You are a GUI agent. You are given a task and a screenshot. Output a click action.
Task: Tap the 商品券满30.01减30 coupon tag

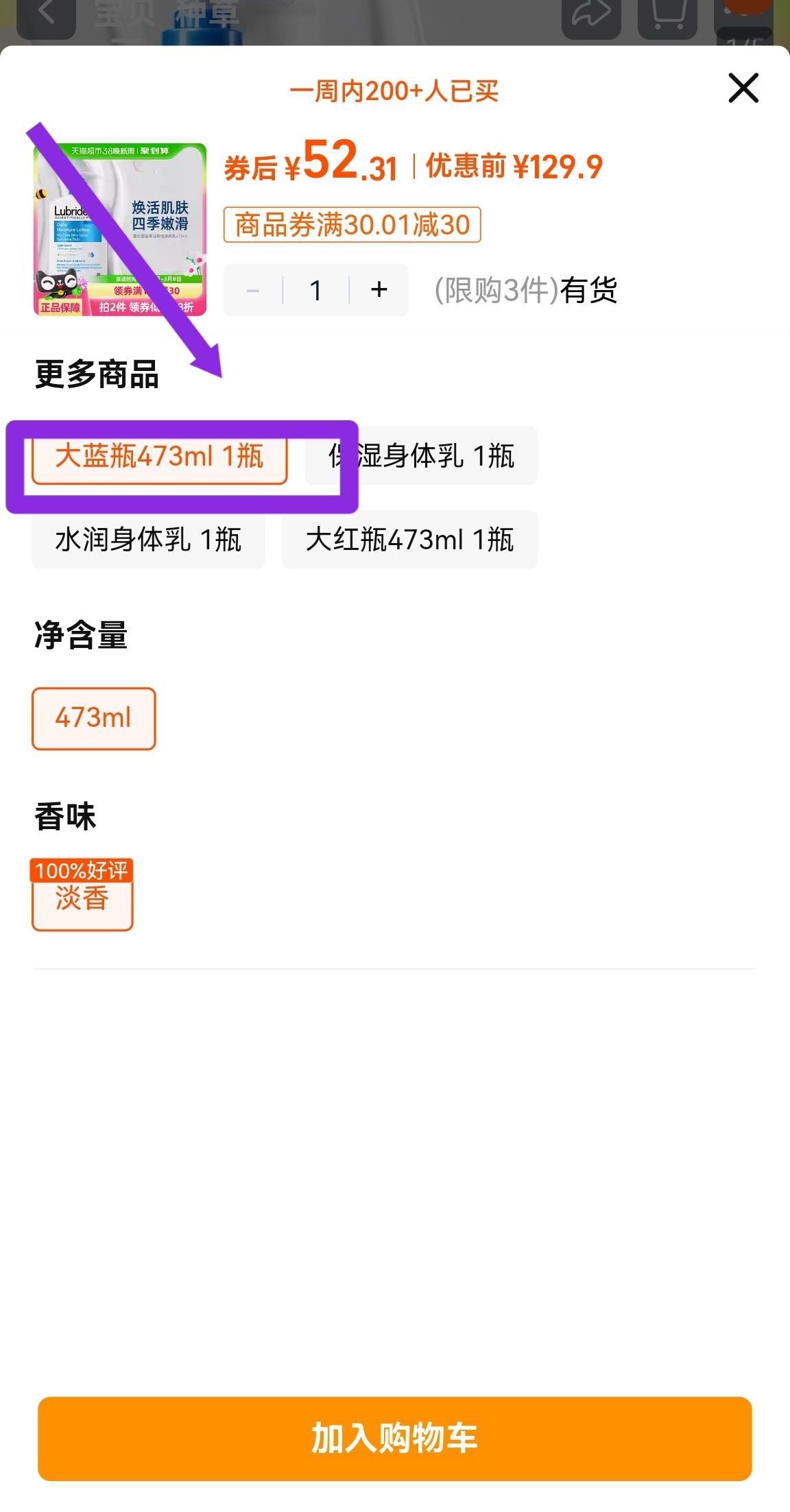pyautogui.click(x=352, y=225)
